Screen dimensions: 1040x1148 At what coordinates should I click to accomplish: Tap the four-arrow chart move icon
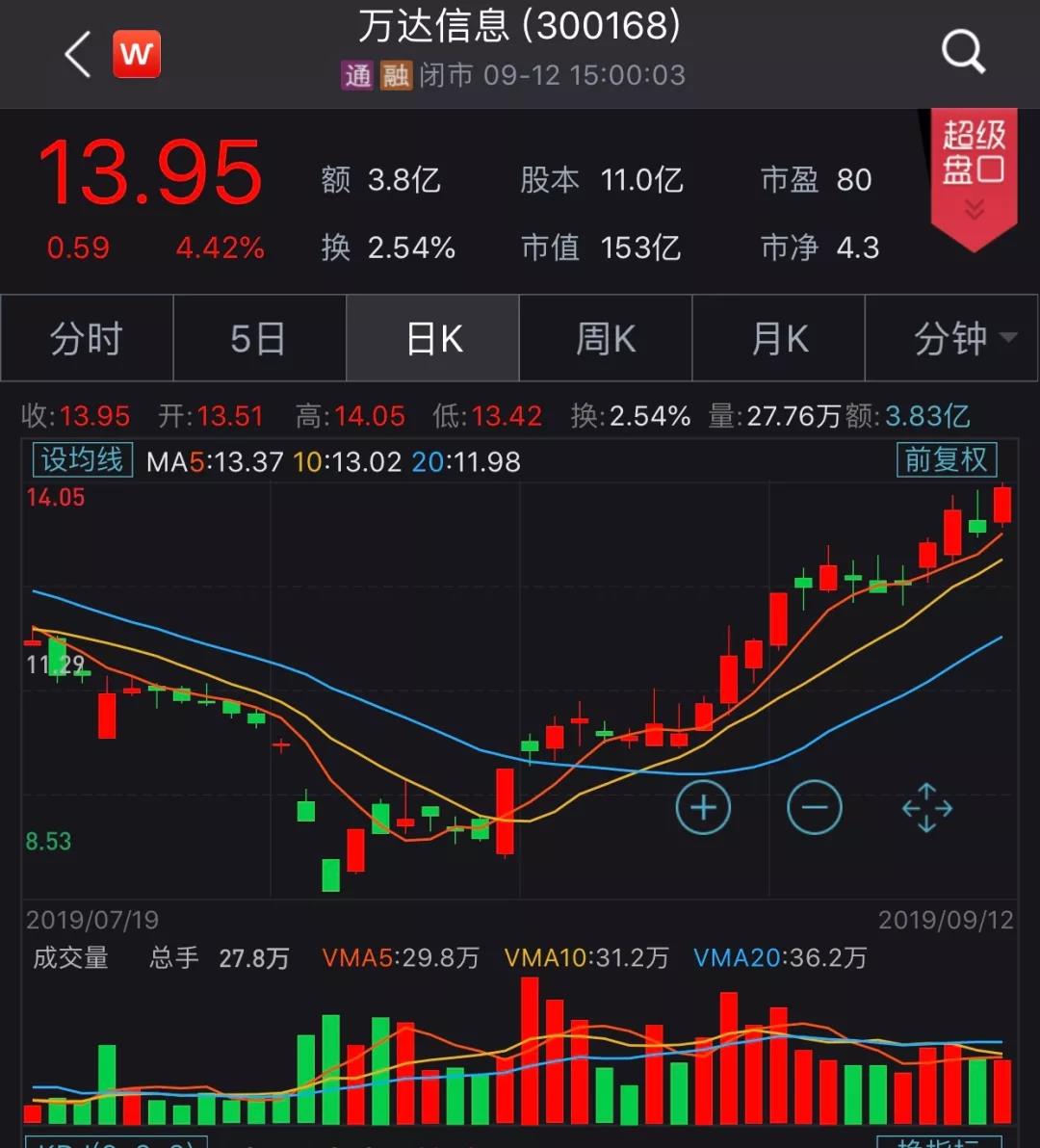pos(926,807)
